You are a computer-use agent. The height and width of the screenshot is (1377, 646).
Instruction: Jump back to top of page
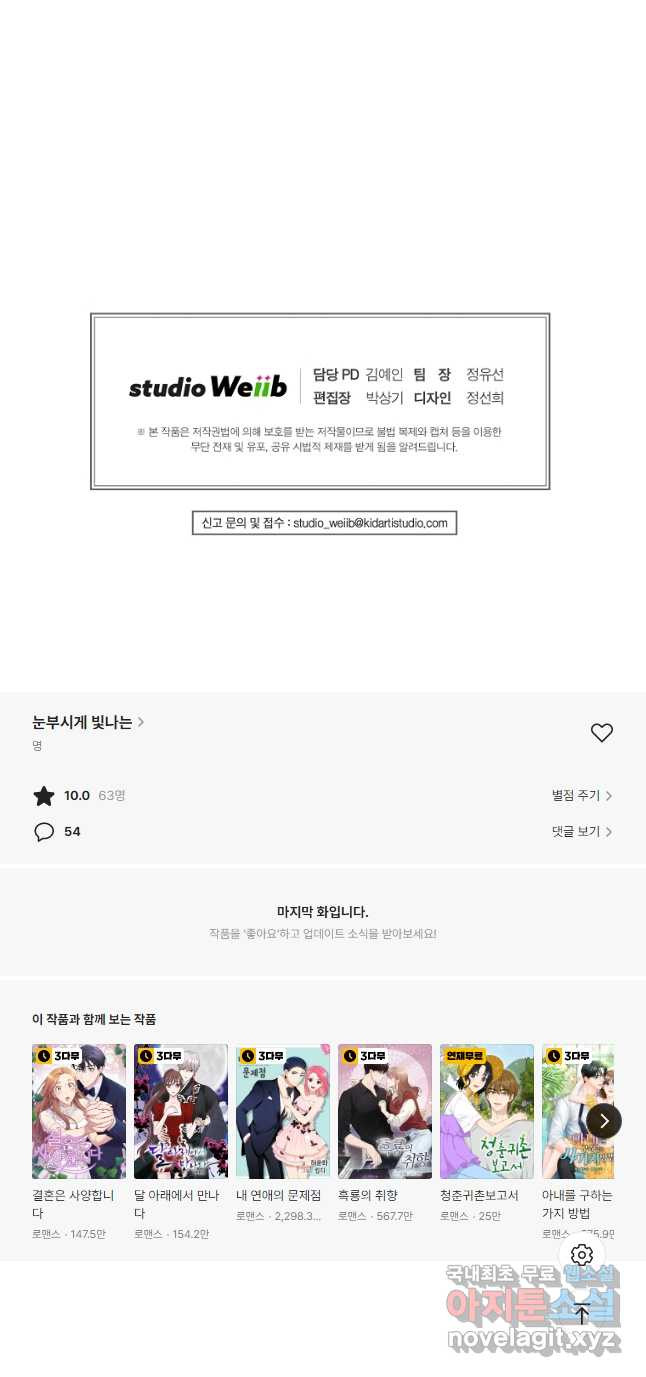582,1313
